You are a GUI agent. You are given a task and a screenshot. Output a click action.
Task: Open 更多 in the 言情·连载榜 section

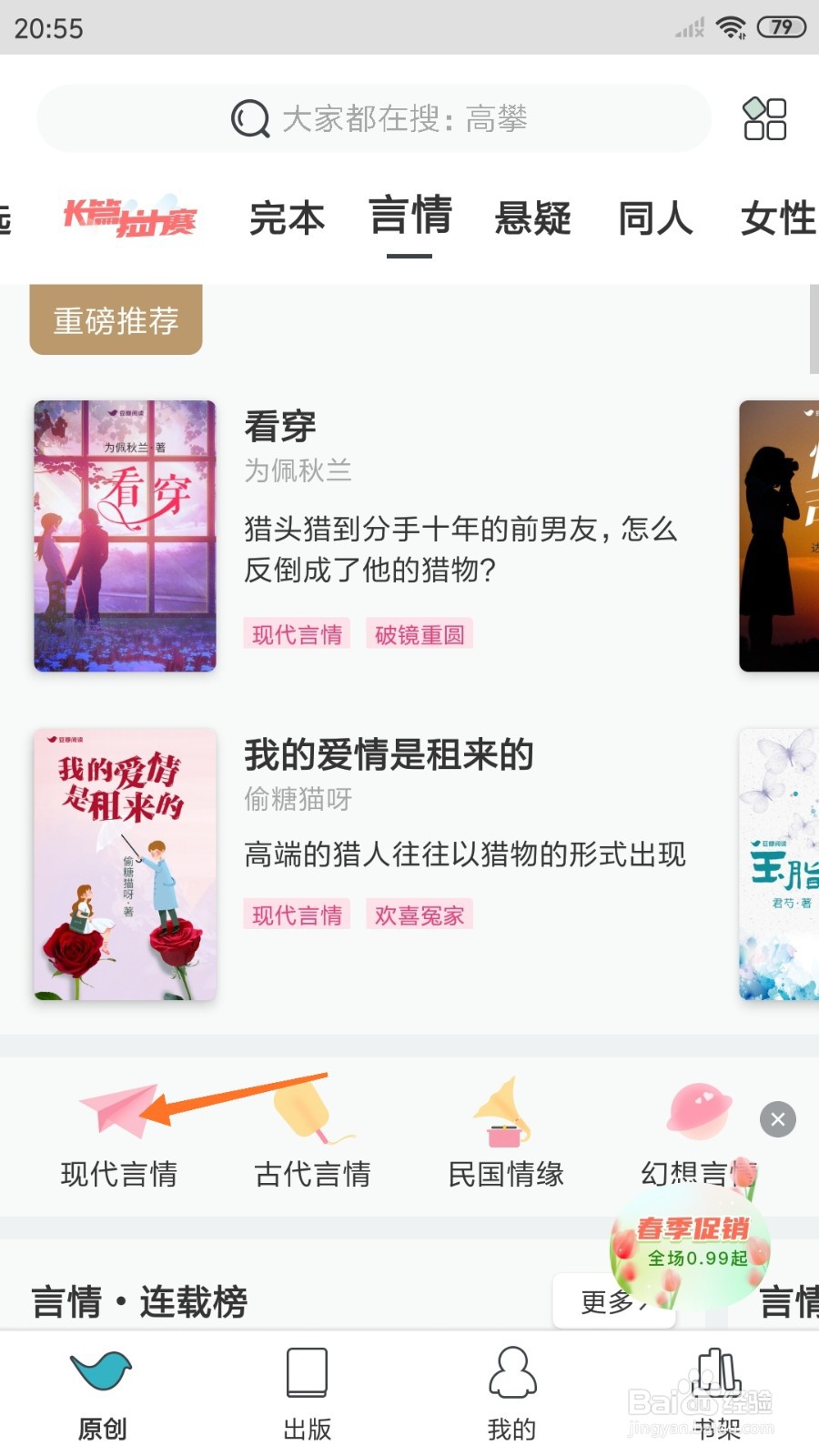click(x=613, y=1301)
